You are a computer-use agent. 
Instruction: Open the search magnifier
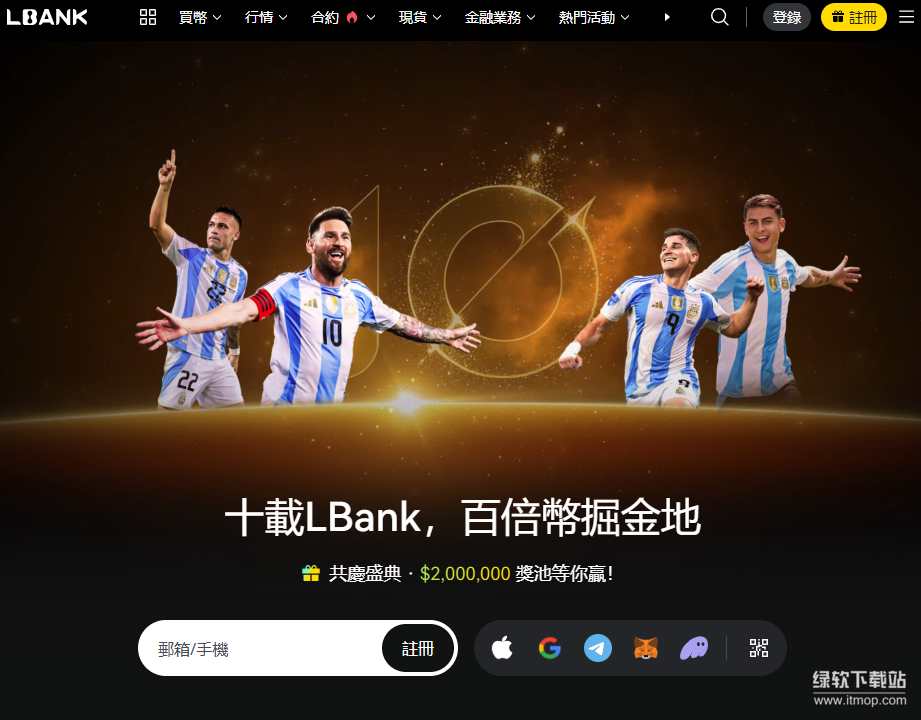719,17
